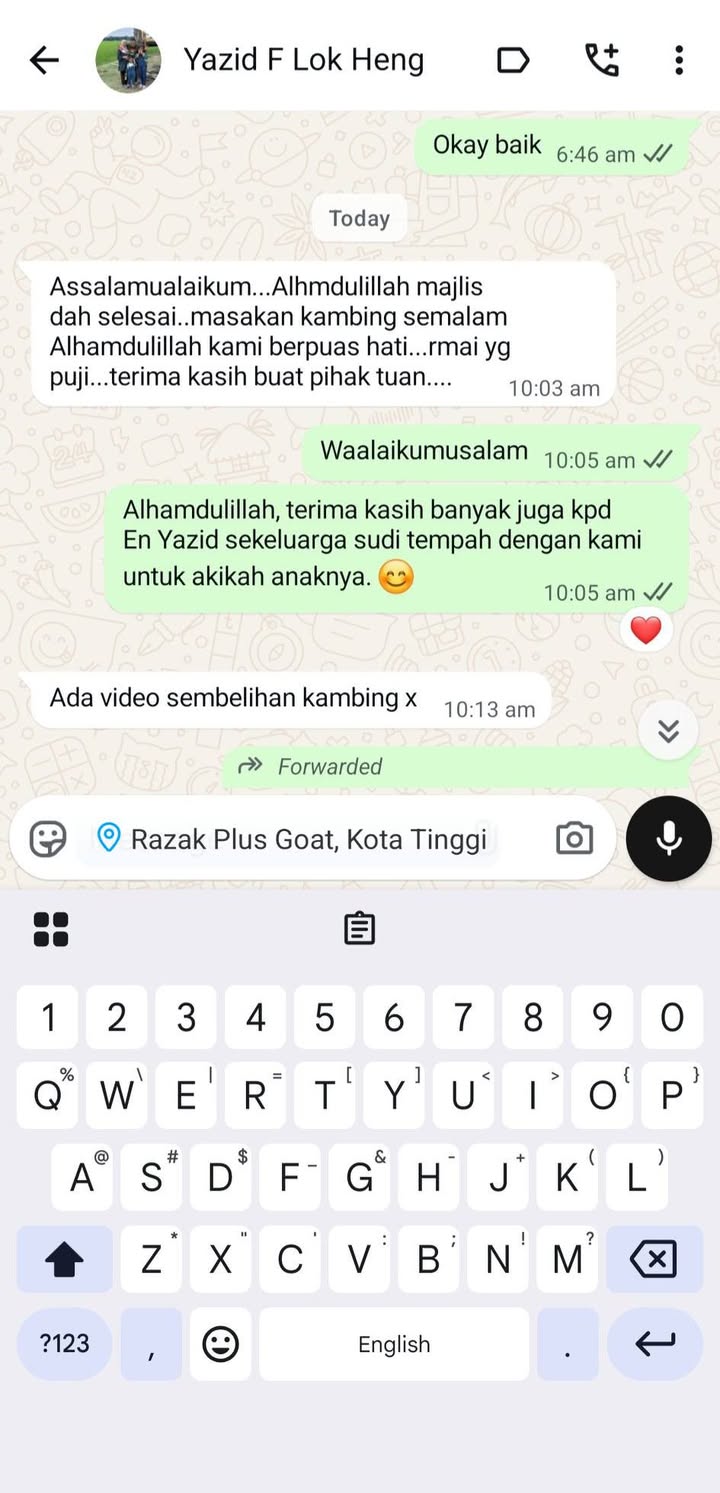Open the keyboard emoji key
Viewport: 720px width, 1493px height.
pos(220,1344)
